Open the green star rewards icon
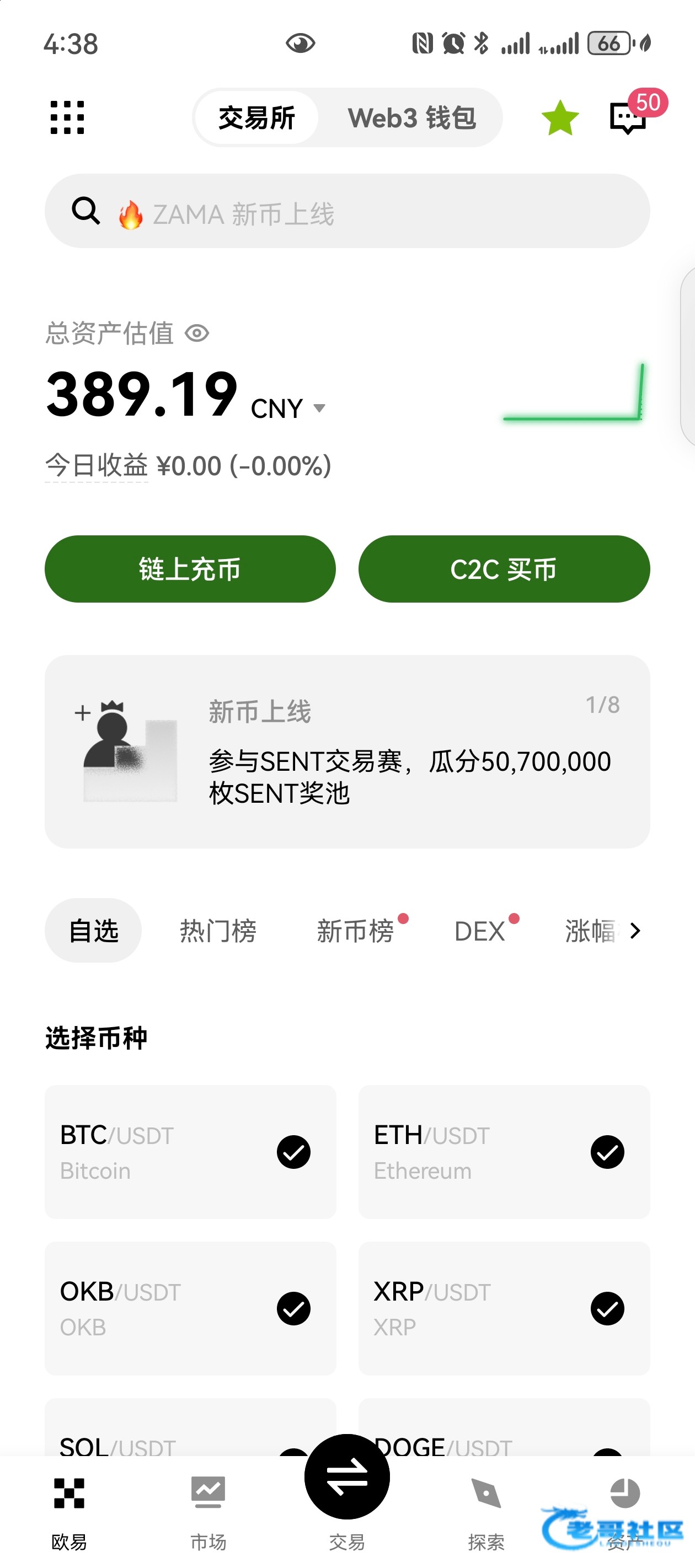 point(560,118)
